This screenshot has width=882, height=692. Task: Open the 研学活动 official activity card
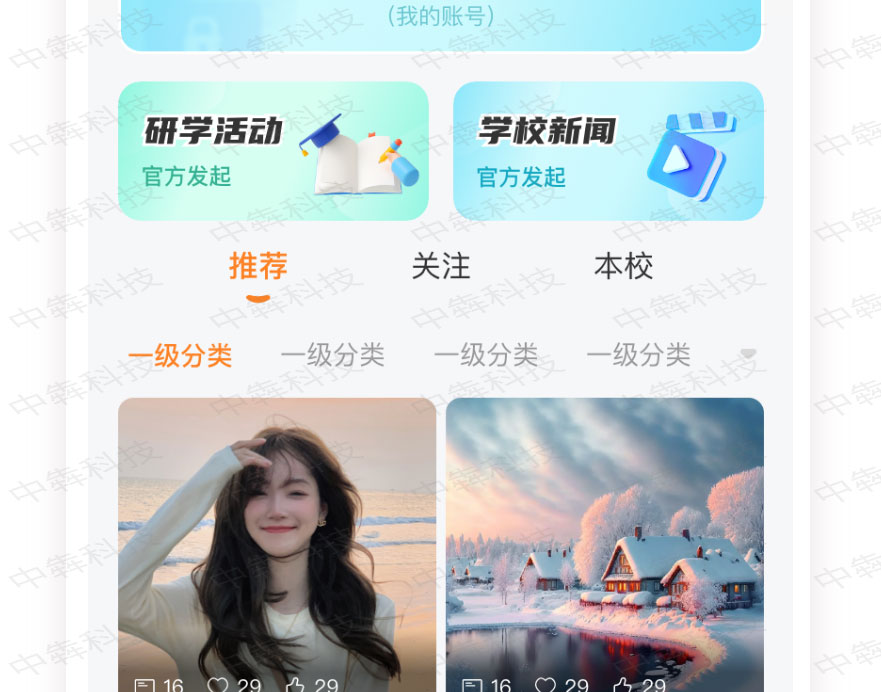tap(273, 151)
